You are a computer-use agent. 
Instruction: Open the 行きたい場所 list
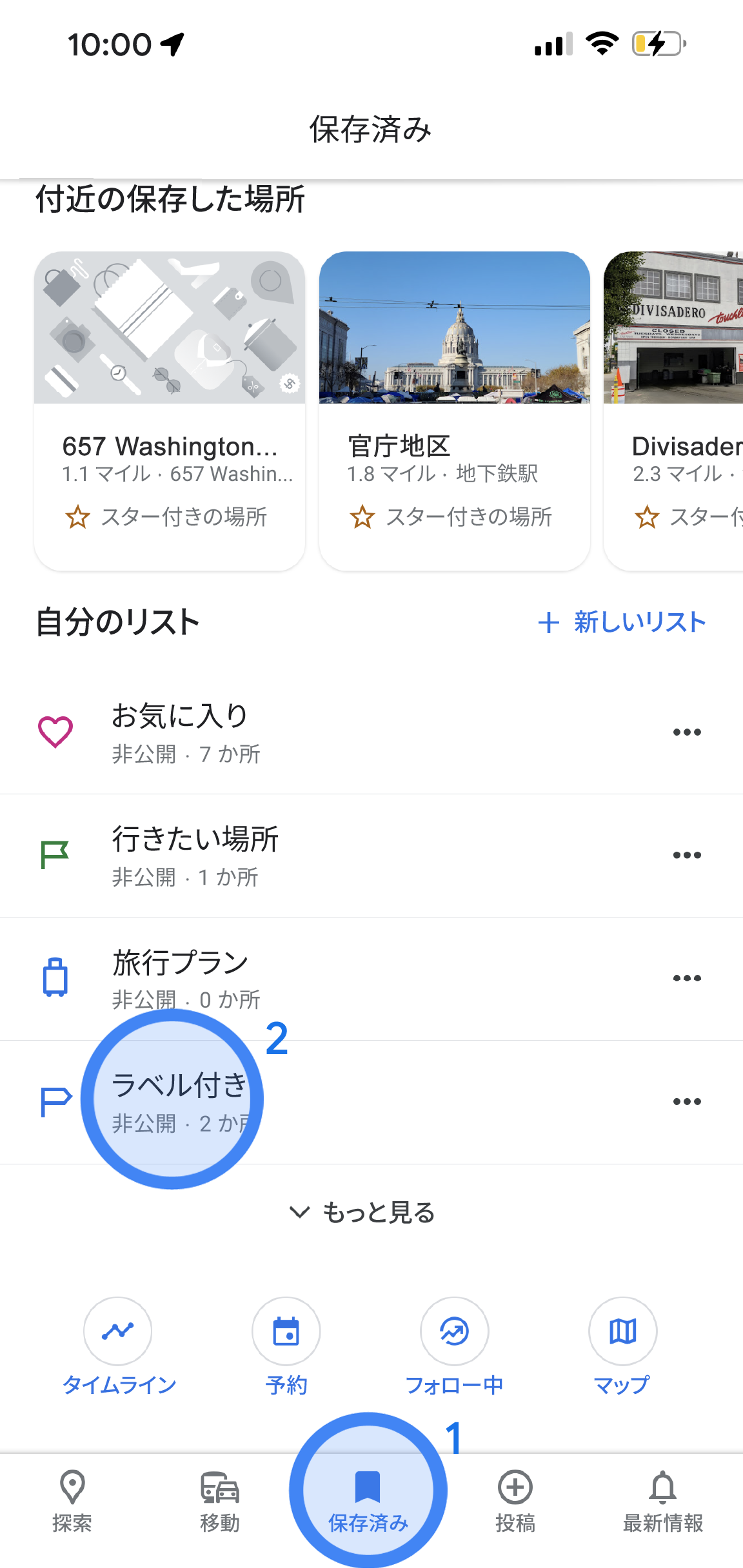click(x=195, y=856)
